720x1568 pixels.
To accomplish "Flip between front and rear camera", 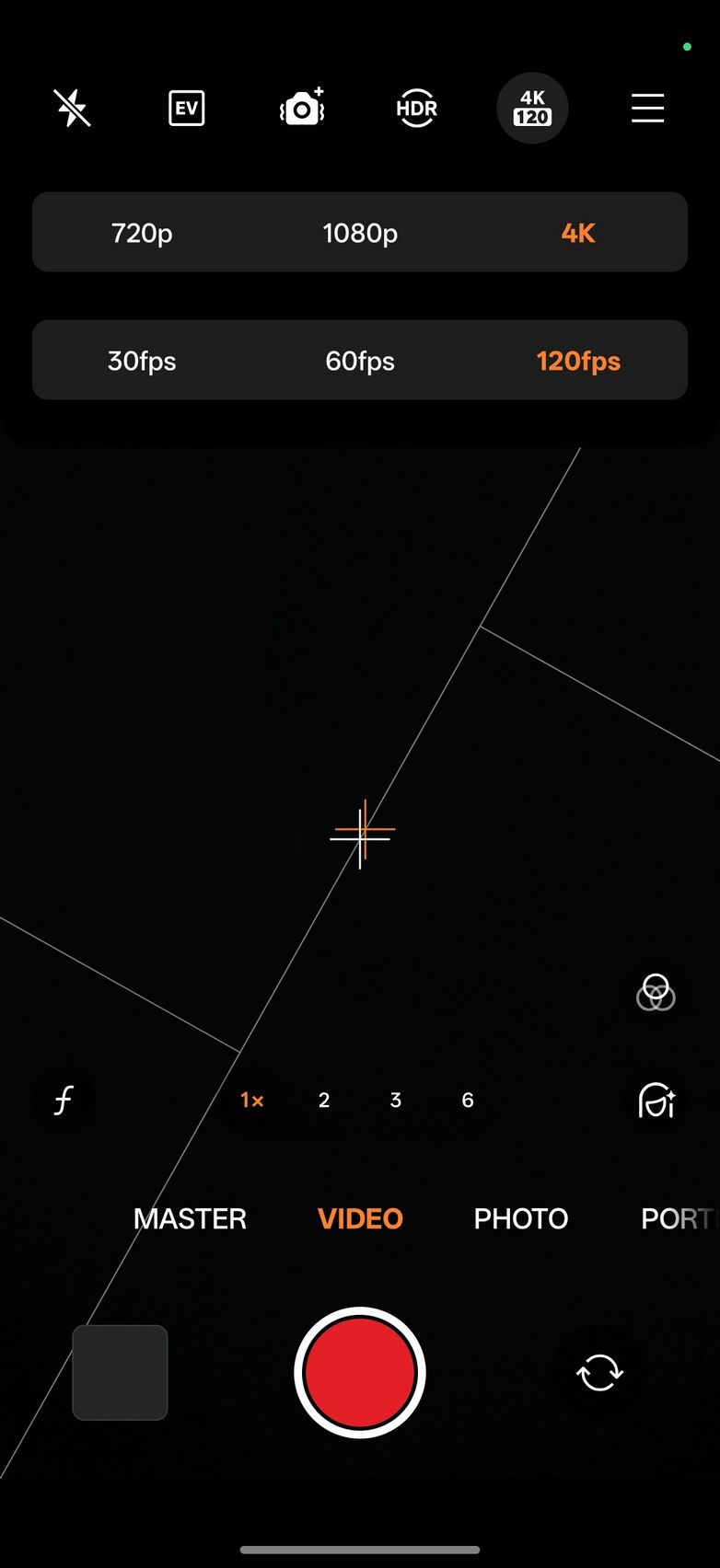I will point(599,1372).
